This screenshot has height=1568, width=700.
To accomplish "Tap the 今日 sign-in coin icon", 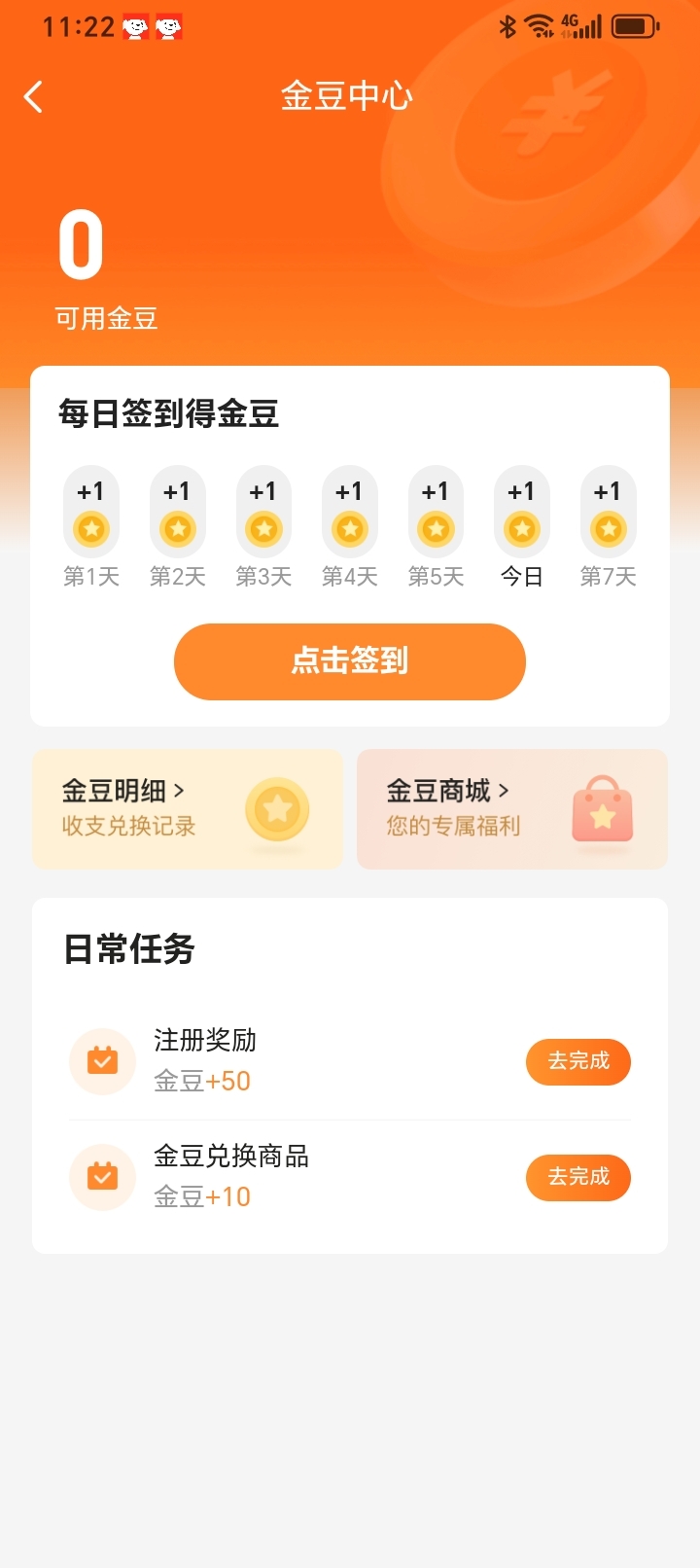I will click(x=521, y=528).
